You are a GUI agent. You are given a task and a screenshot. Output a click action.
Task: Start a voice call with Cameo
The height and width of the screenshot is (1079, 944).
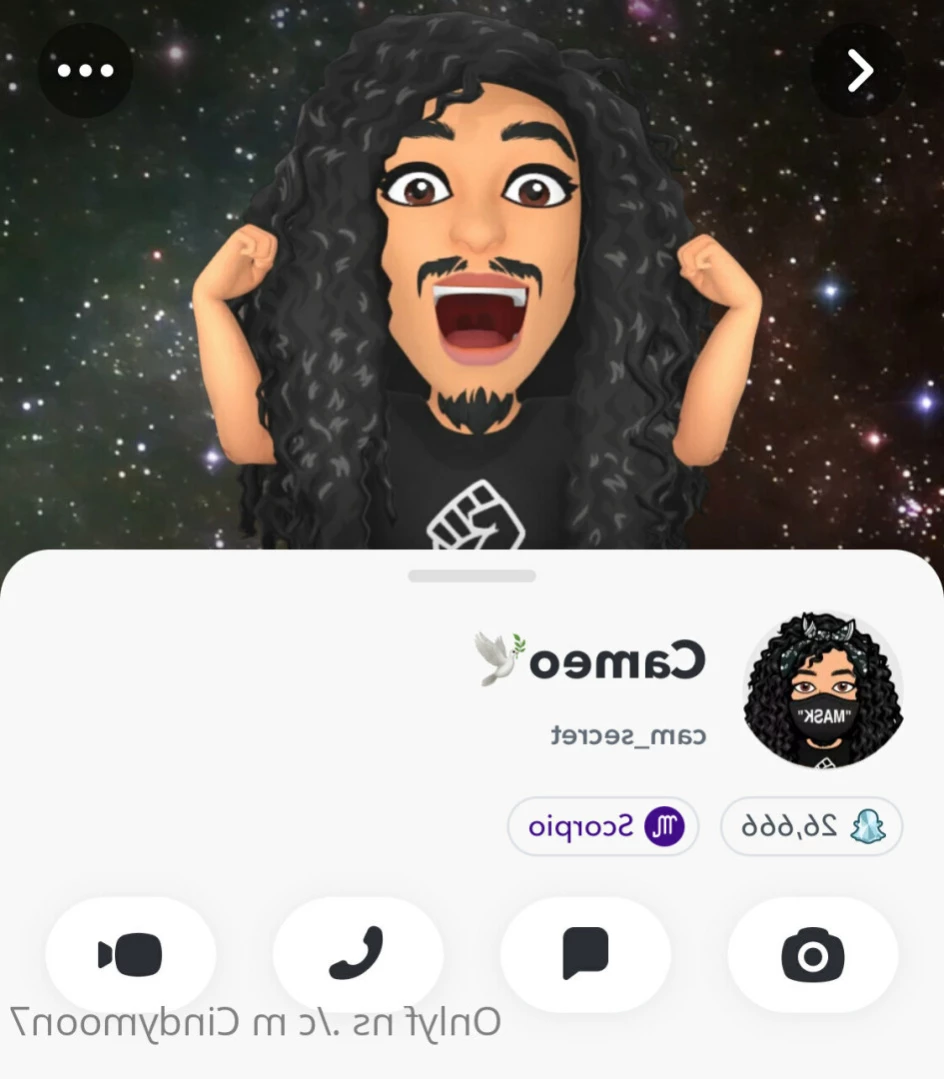357,955
